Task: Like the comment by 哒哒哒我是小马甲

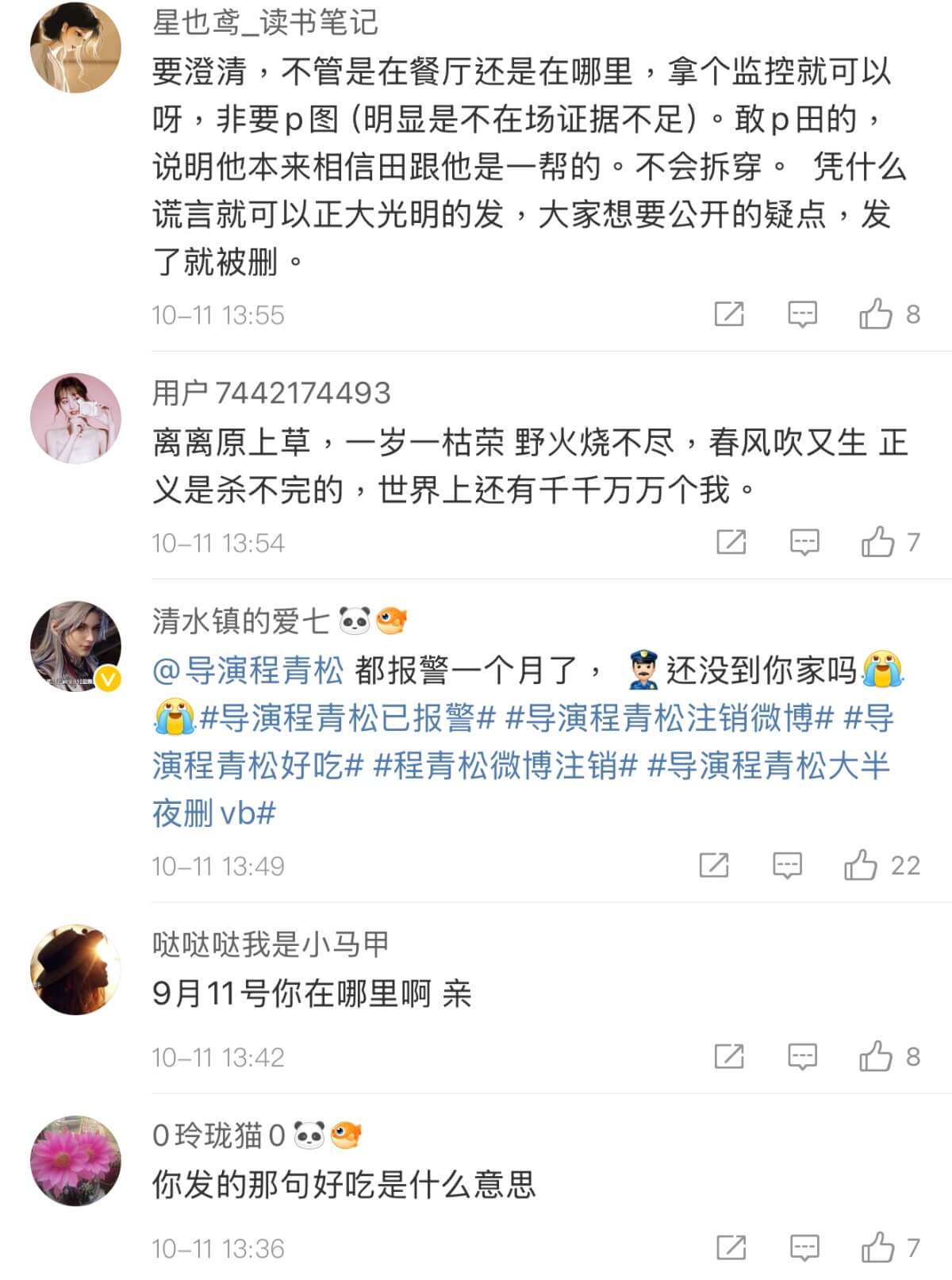Action: click(876, 1056)
